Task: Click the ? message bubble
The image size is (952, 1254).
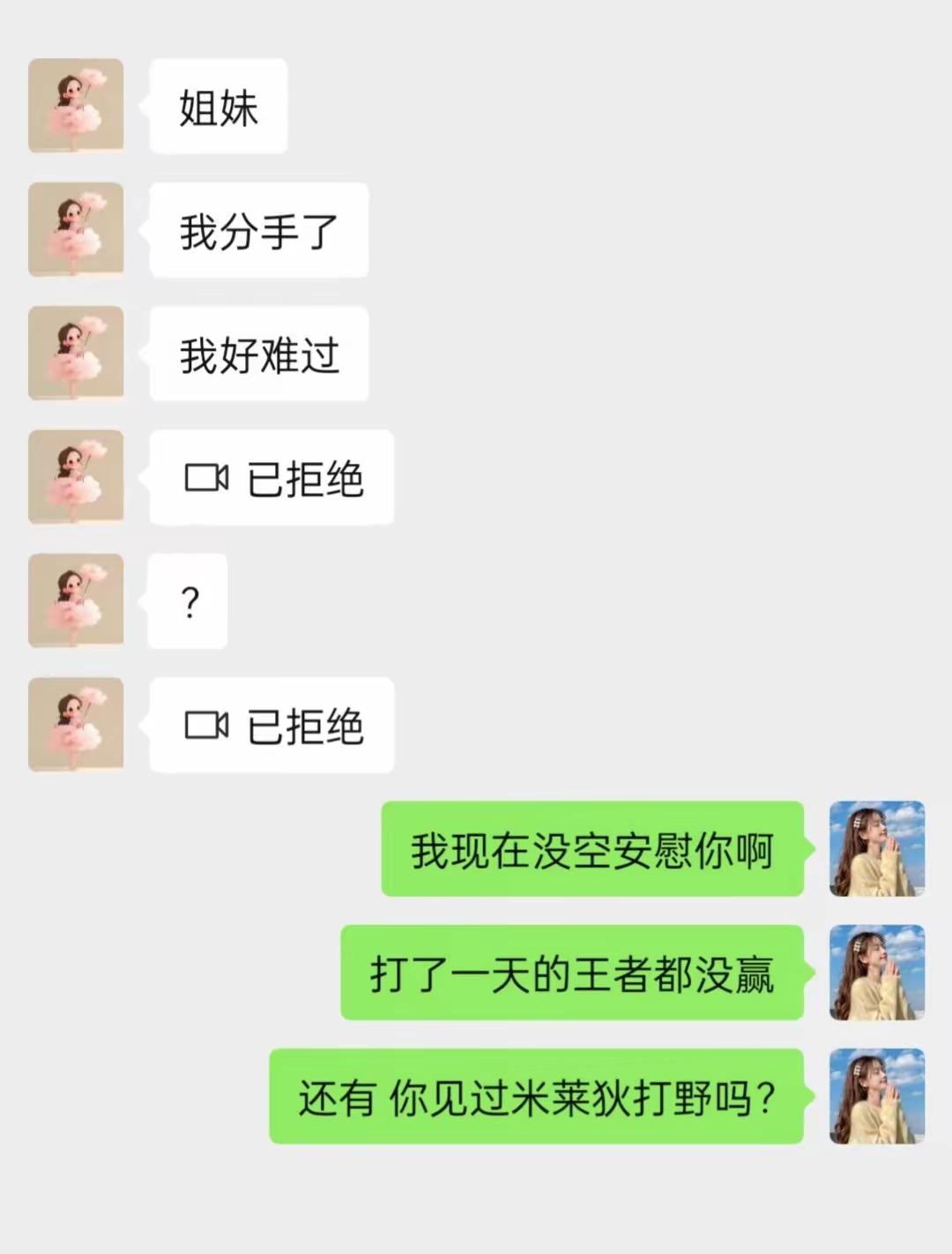Action: 187,601
